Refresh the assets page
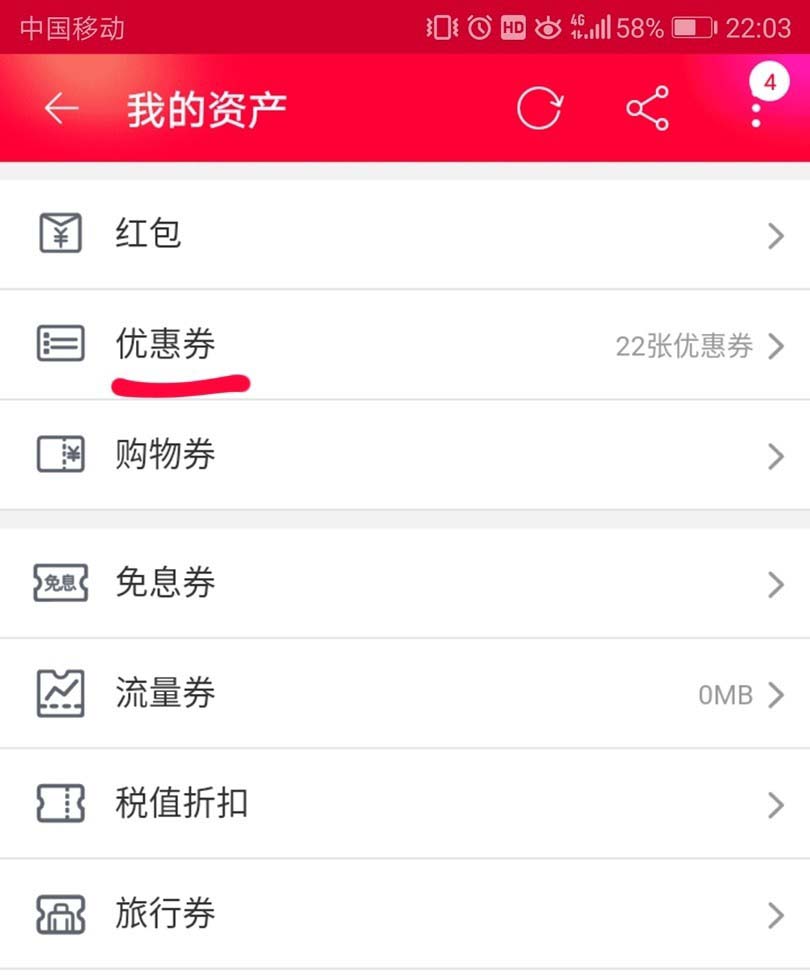The image size is (810, 975). pyautogui.click(x=540, y=109)
